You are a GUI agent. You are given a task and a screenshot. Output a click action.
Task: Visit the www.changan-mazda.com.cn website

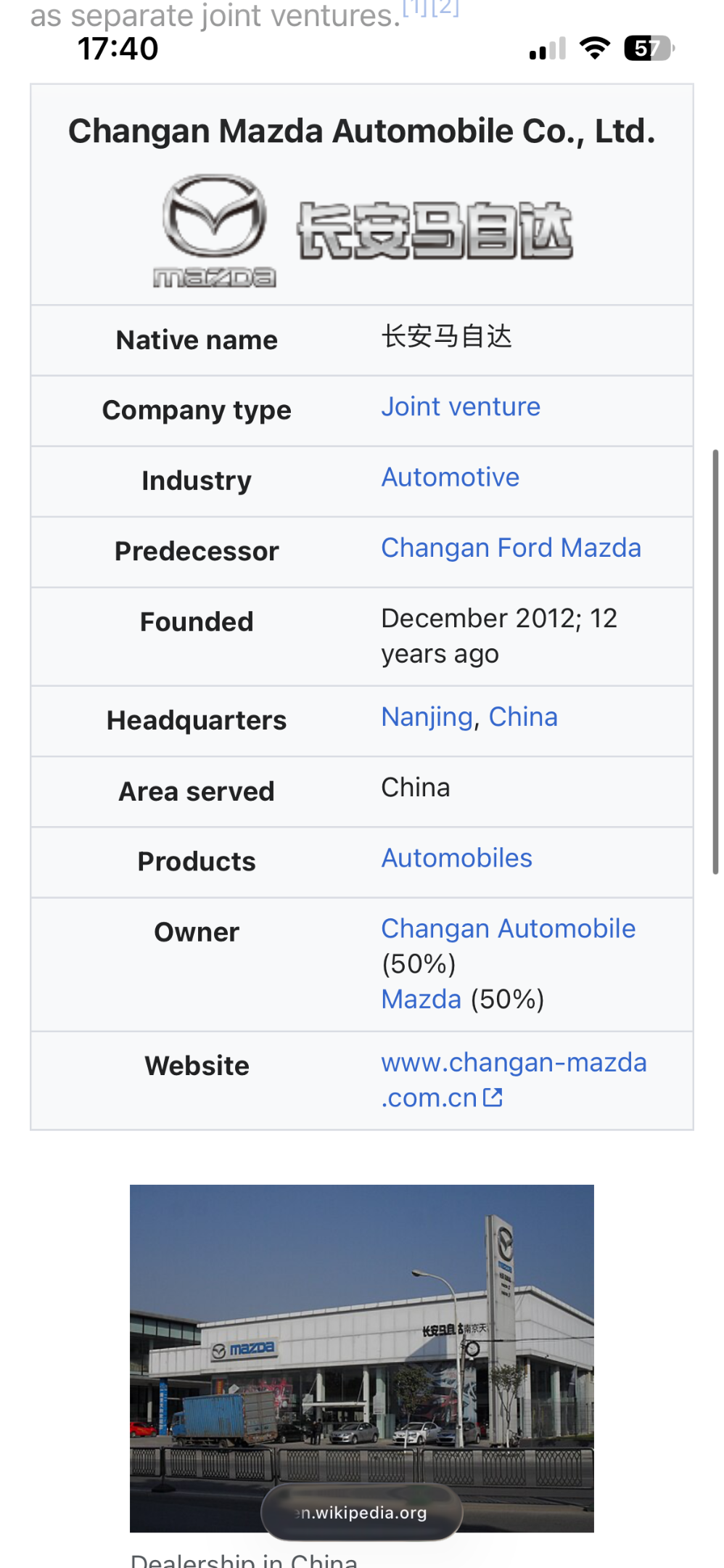[x=513, y=1079]
